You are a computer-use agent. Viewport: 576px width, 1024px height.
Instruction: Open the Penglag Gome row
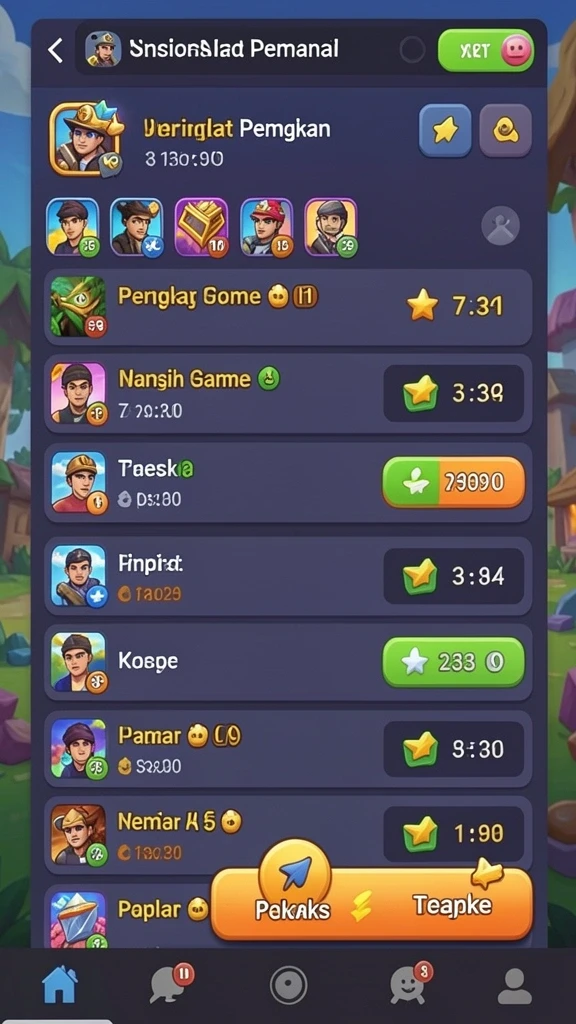click(x=288, y=306)
